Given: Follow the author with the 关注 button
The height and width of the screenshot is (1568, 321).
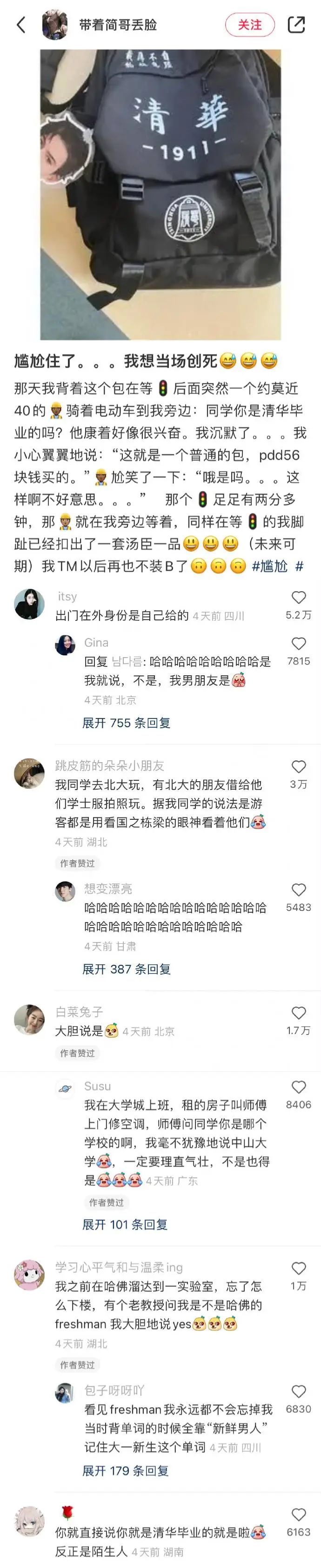Looking at the screenshot, I should click(250, 25).
